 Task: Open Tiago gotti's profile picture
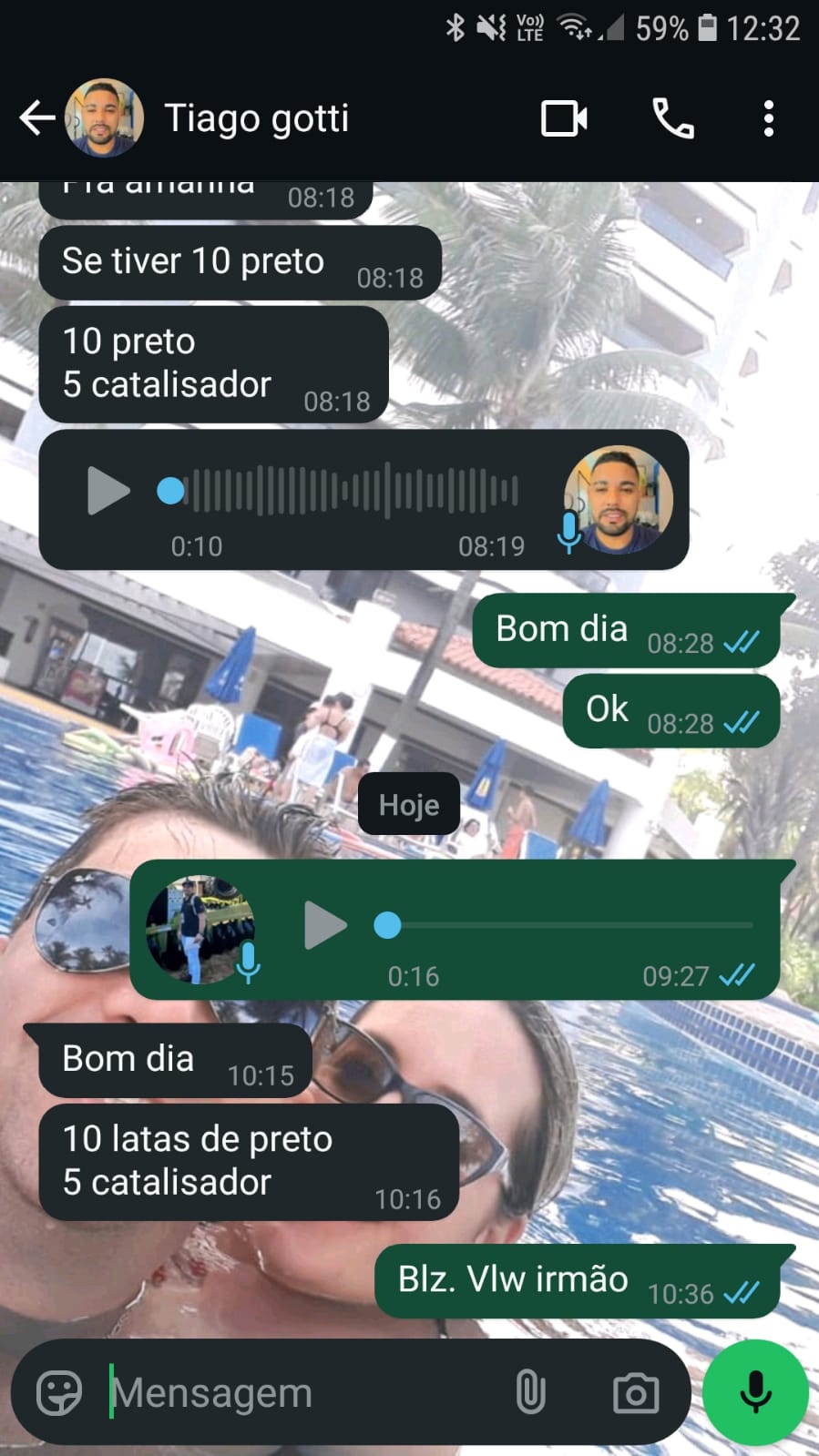(x=104, y=118)
